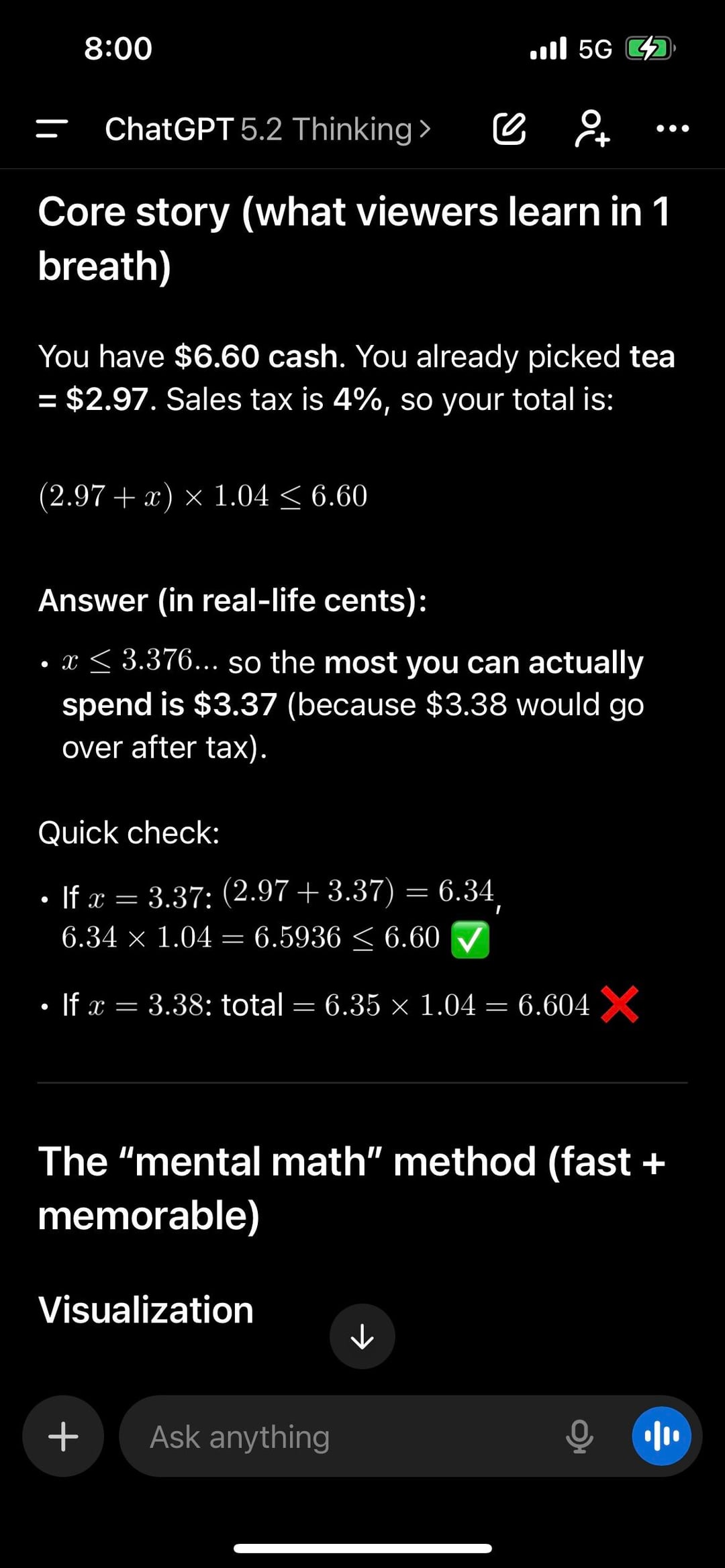Jump to the bottom of the conversation
The width and height of the screenshot is (725, 1568).
(x=362, y=1336)
